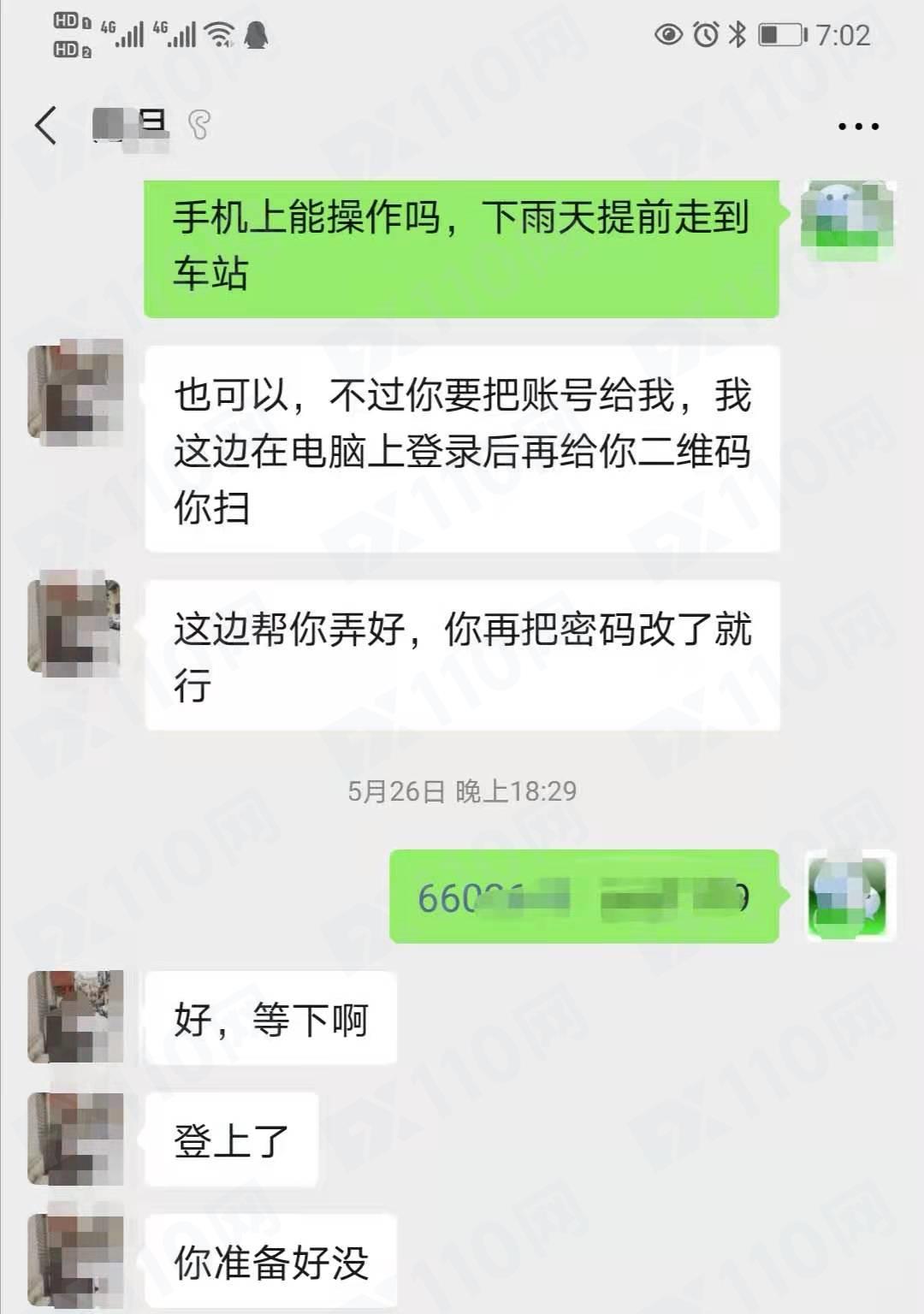Open sender's avatar beside '手机上能操作吗' message
This screenshot has height=1314, width=924.
[x=847, y=219]
